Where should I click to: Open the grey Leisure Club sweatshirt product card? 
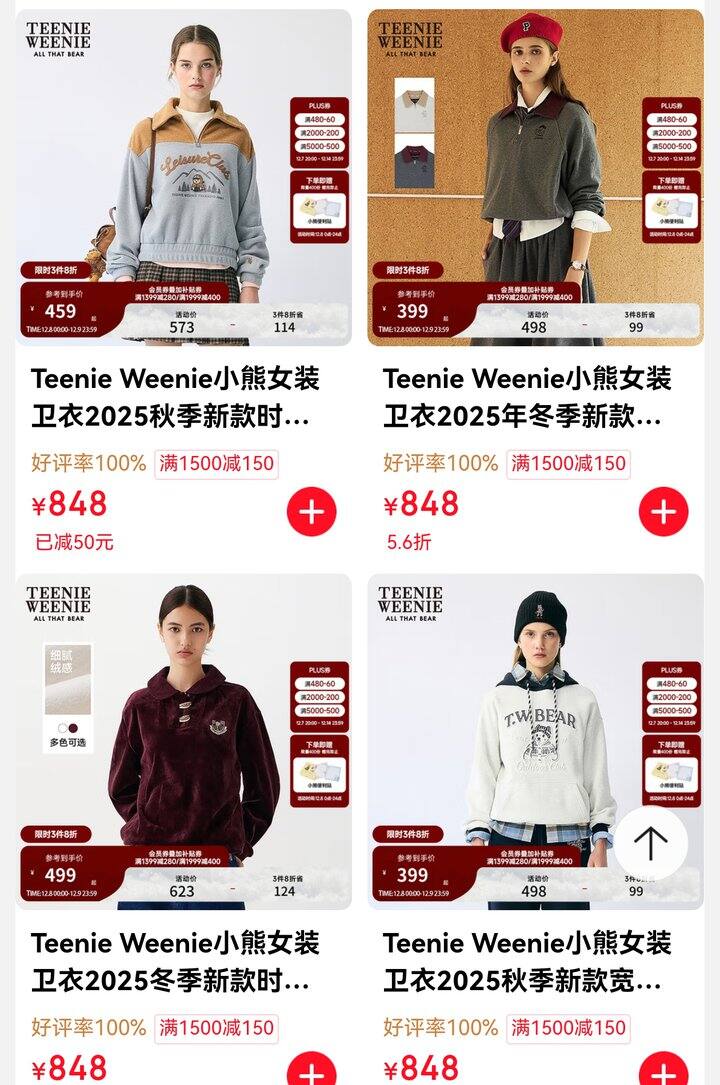184,178
